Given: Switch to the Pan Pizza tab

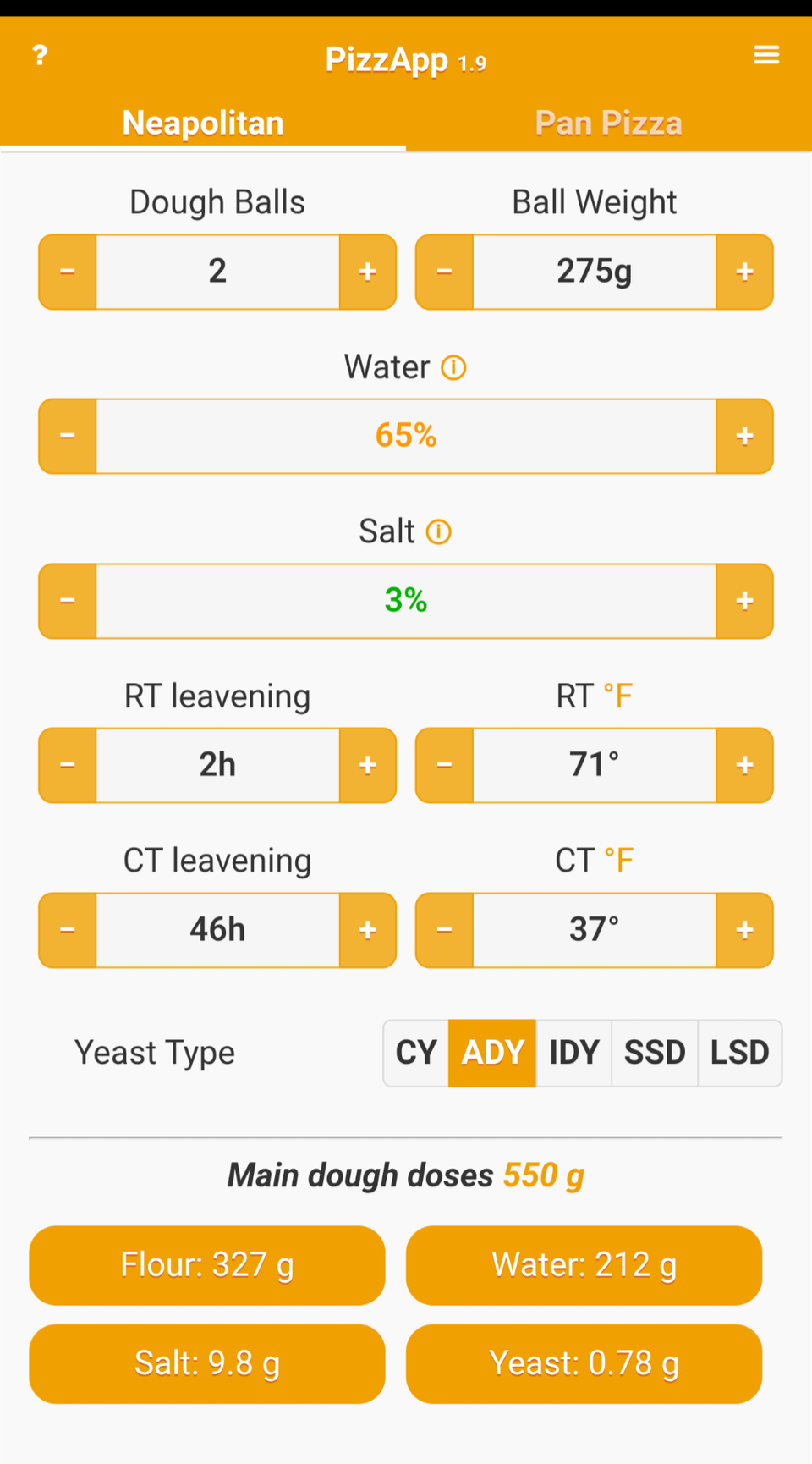Looking at the screenshot, I should coord(609,124).
